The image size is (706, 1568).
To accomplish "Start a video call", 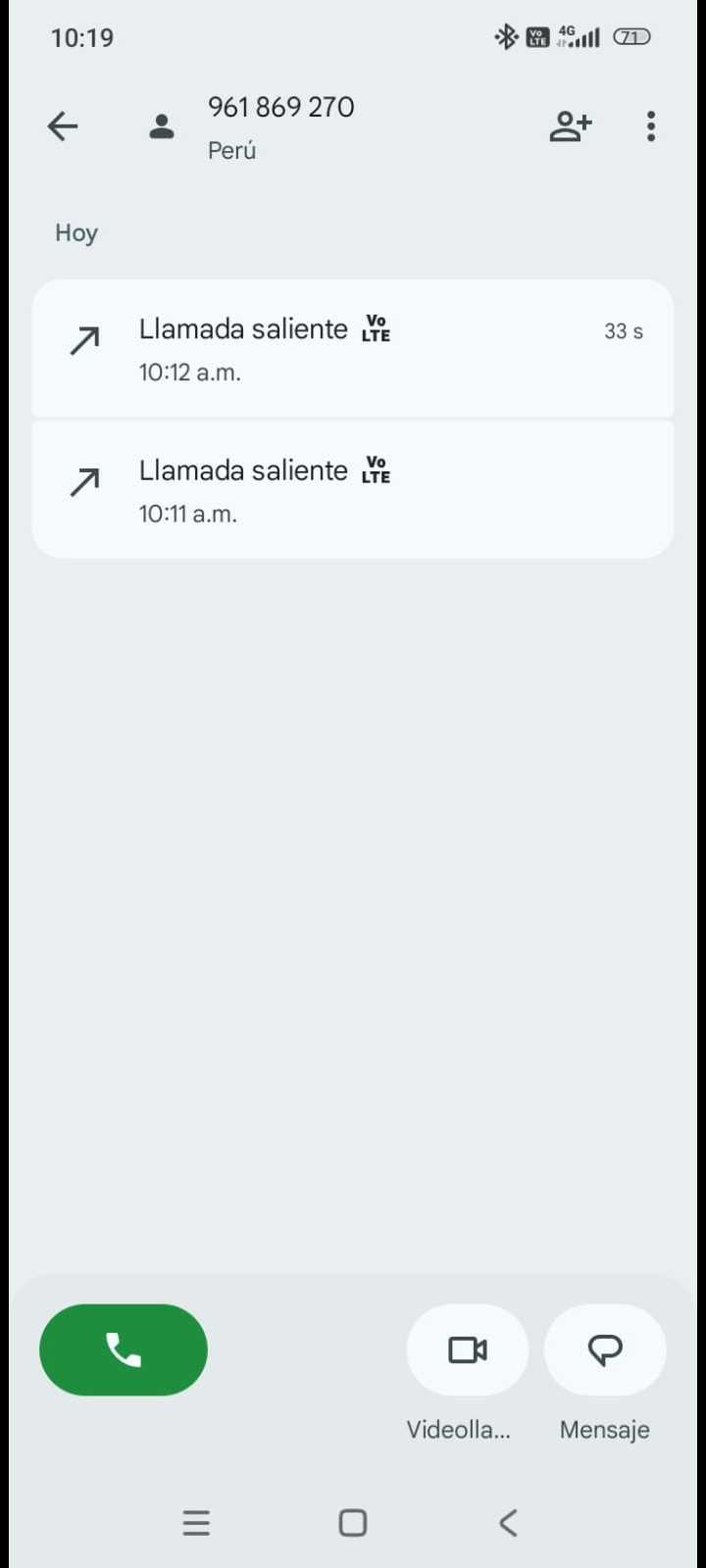I will pyautogui.click(x=467, y=1349).
